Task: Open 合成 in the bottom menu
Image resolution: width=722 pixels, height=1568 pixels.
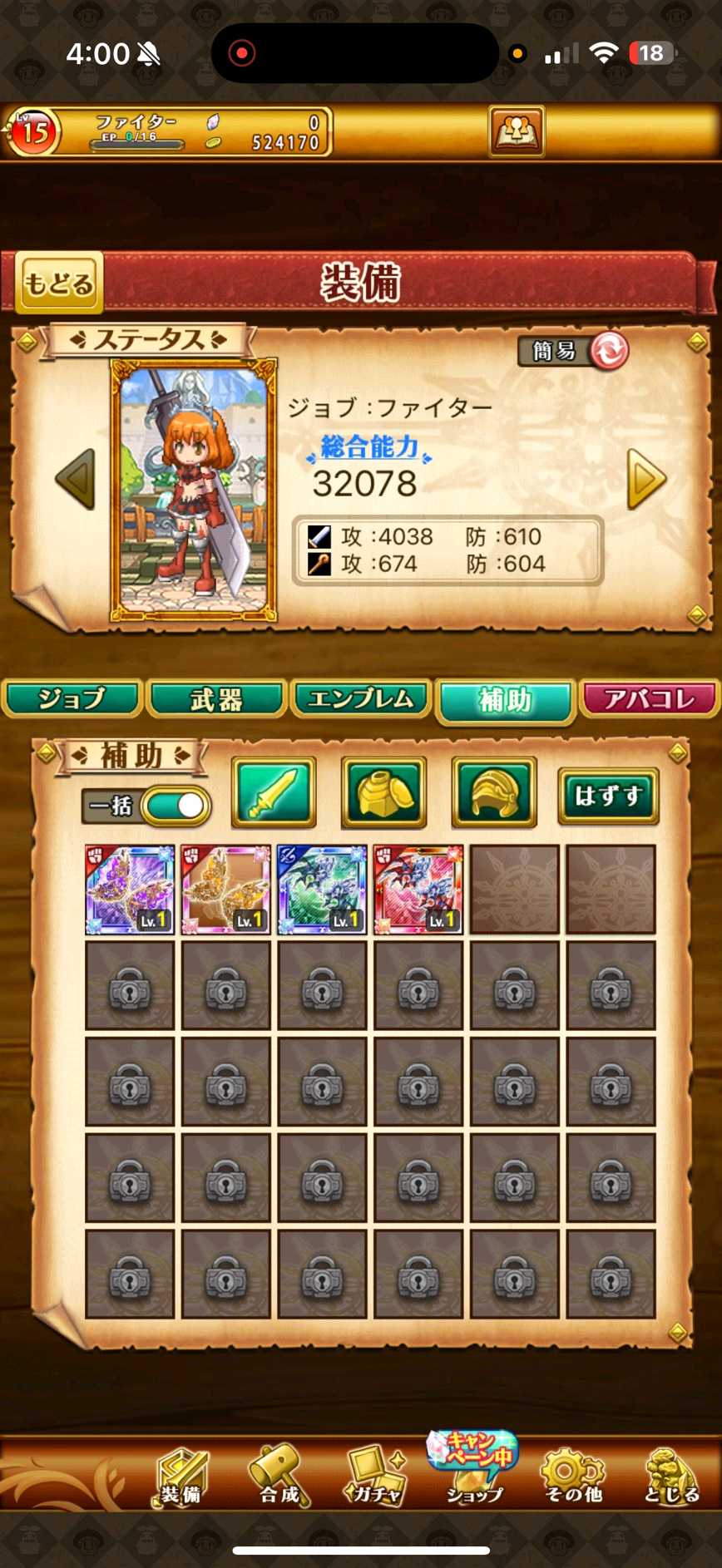Action: click(x=279, y=1477)
